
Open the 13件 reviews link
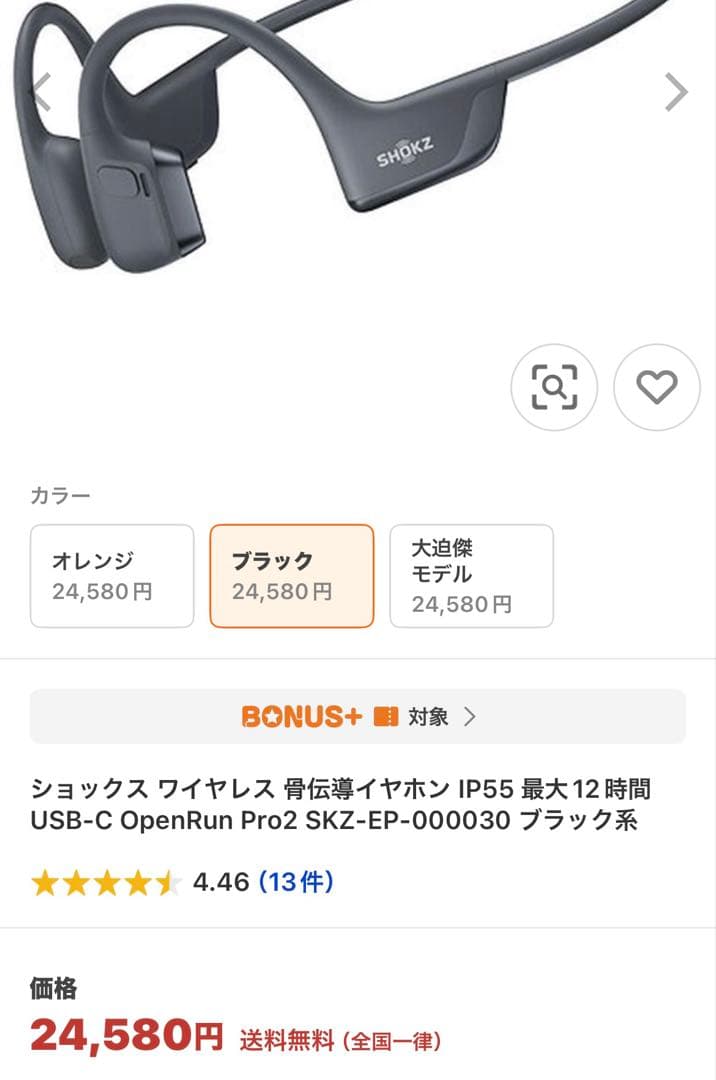(x=296, y=882)
